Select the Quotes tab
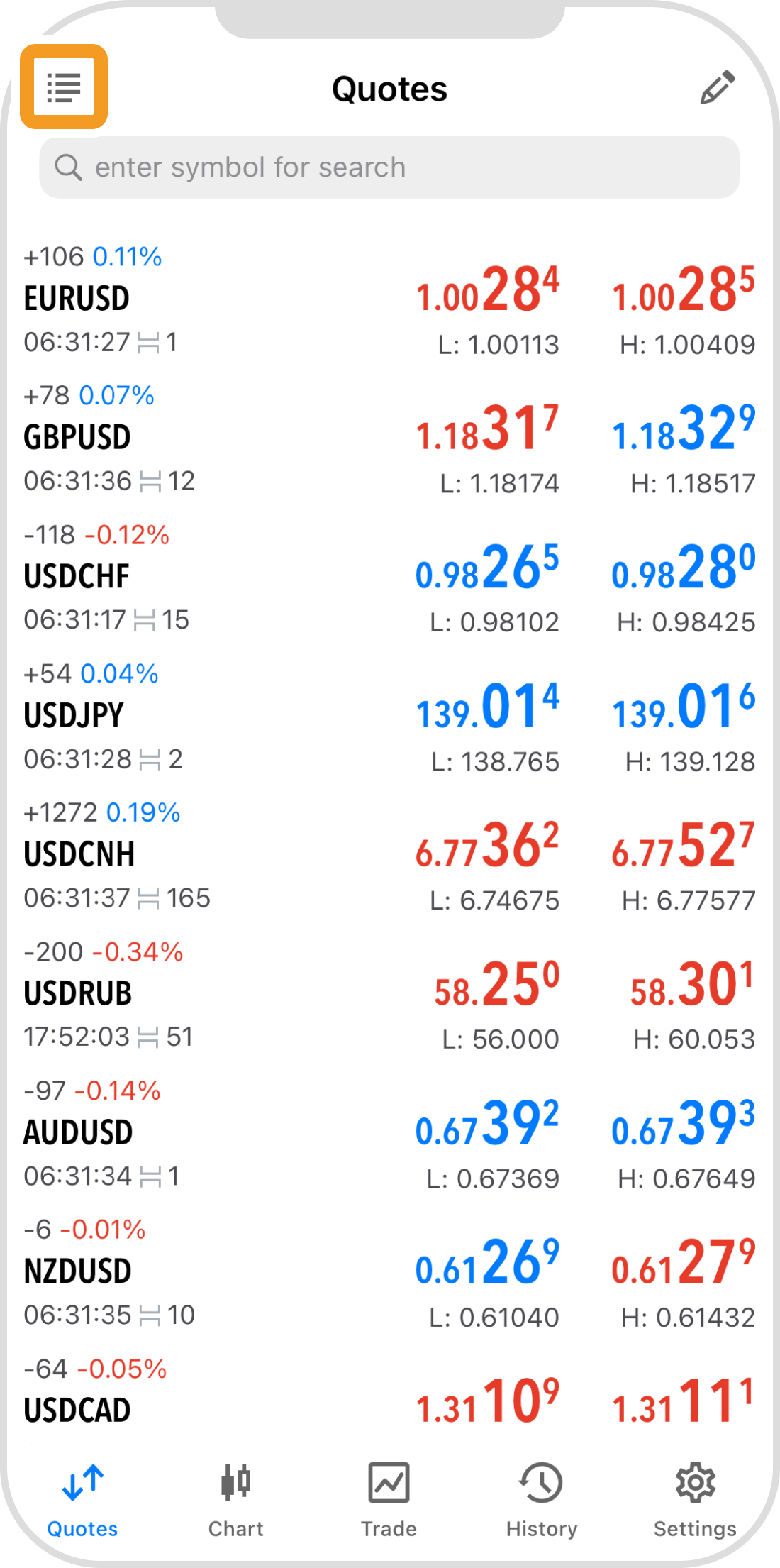The height and width of the screenshot is (1568, 780). coord(82,1499)
